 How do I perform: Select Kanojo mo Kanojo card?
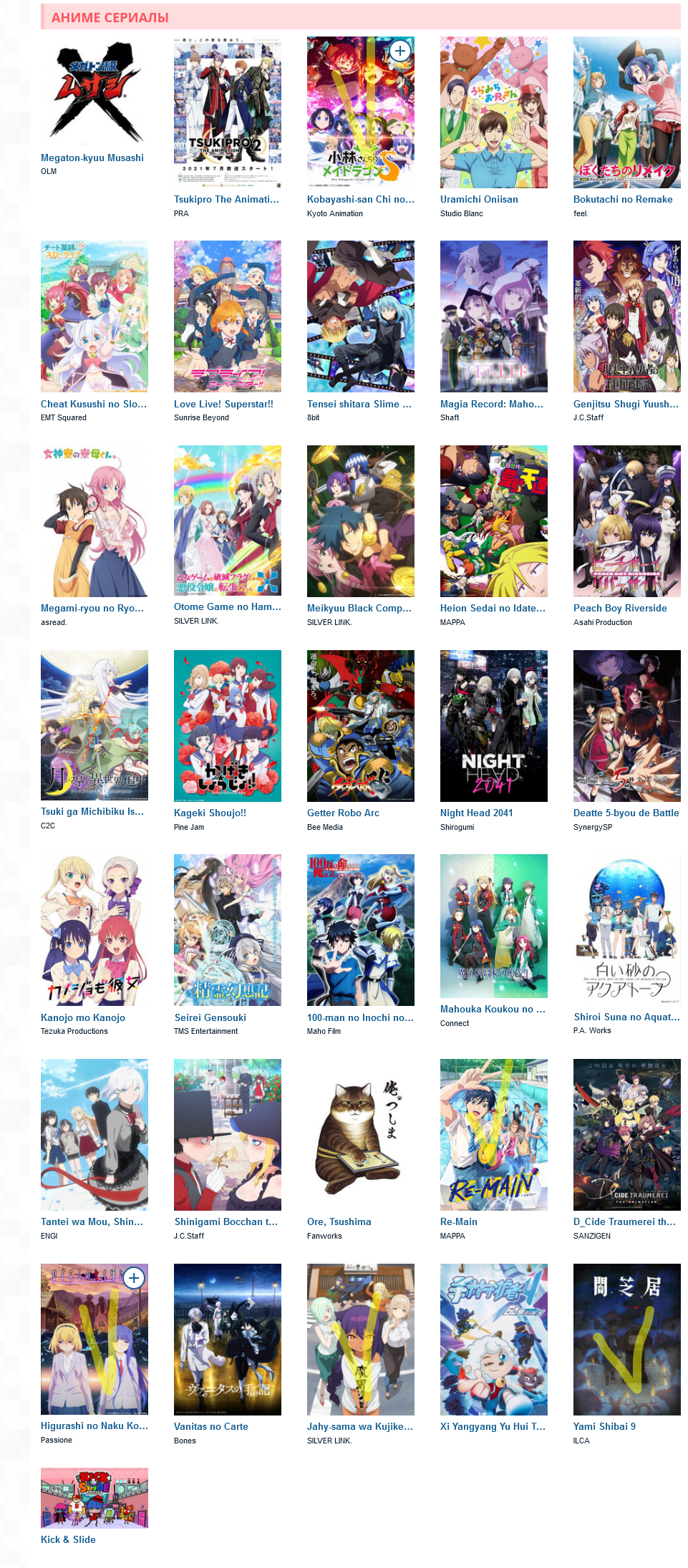(94, 930)
